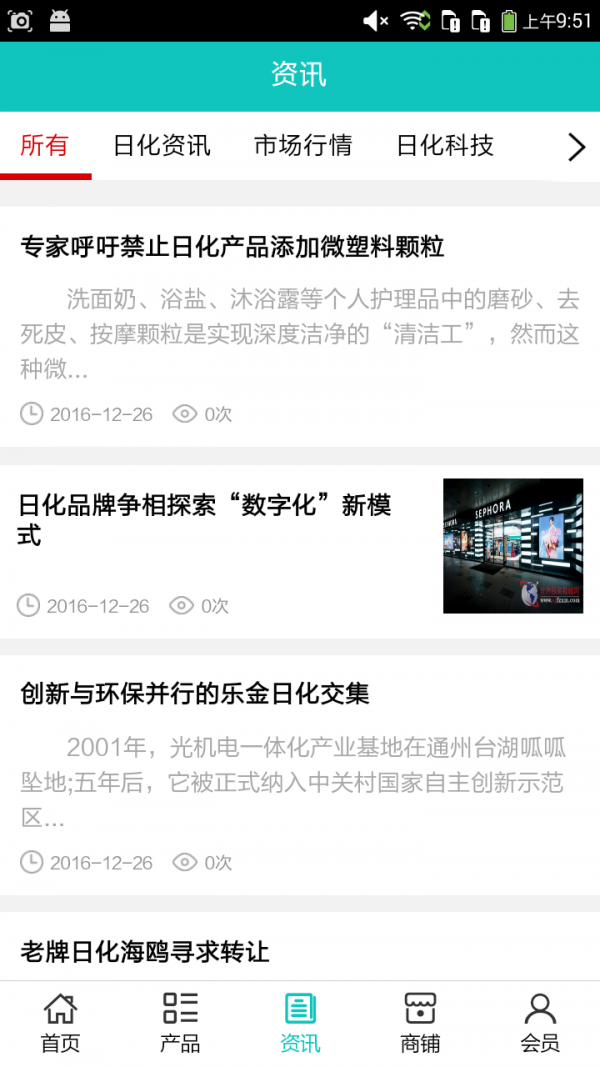Open the 市场行情 tab
This screenshot has width=600, height=1067.
[303, 146]
